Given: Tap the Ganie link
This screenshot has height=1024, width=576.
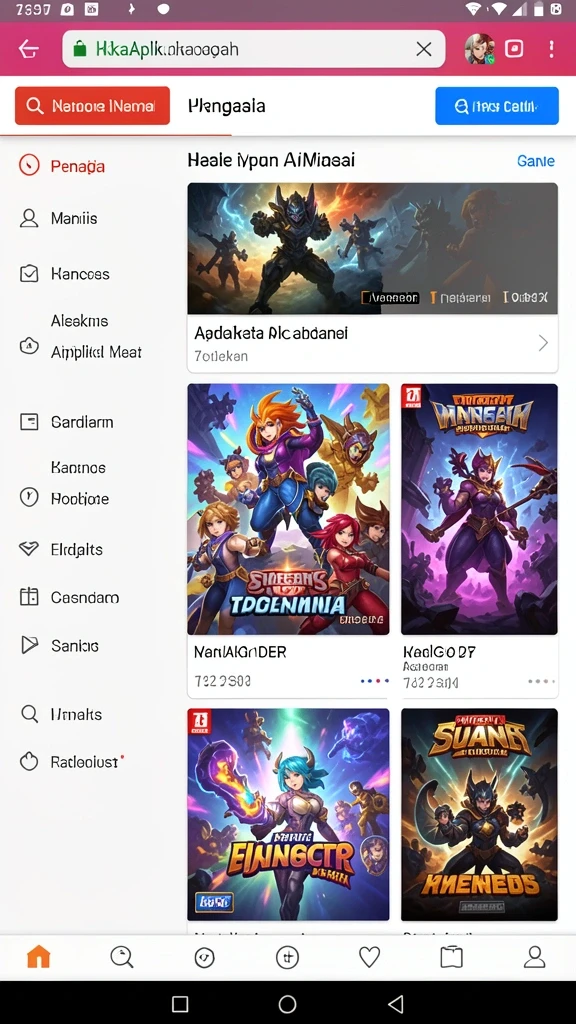Looking at the screenshot, I should click(536, 161).
